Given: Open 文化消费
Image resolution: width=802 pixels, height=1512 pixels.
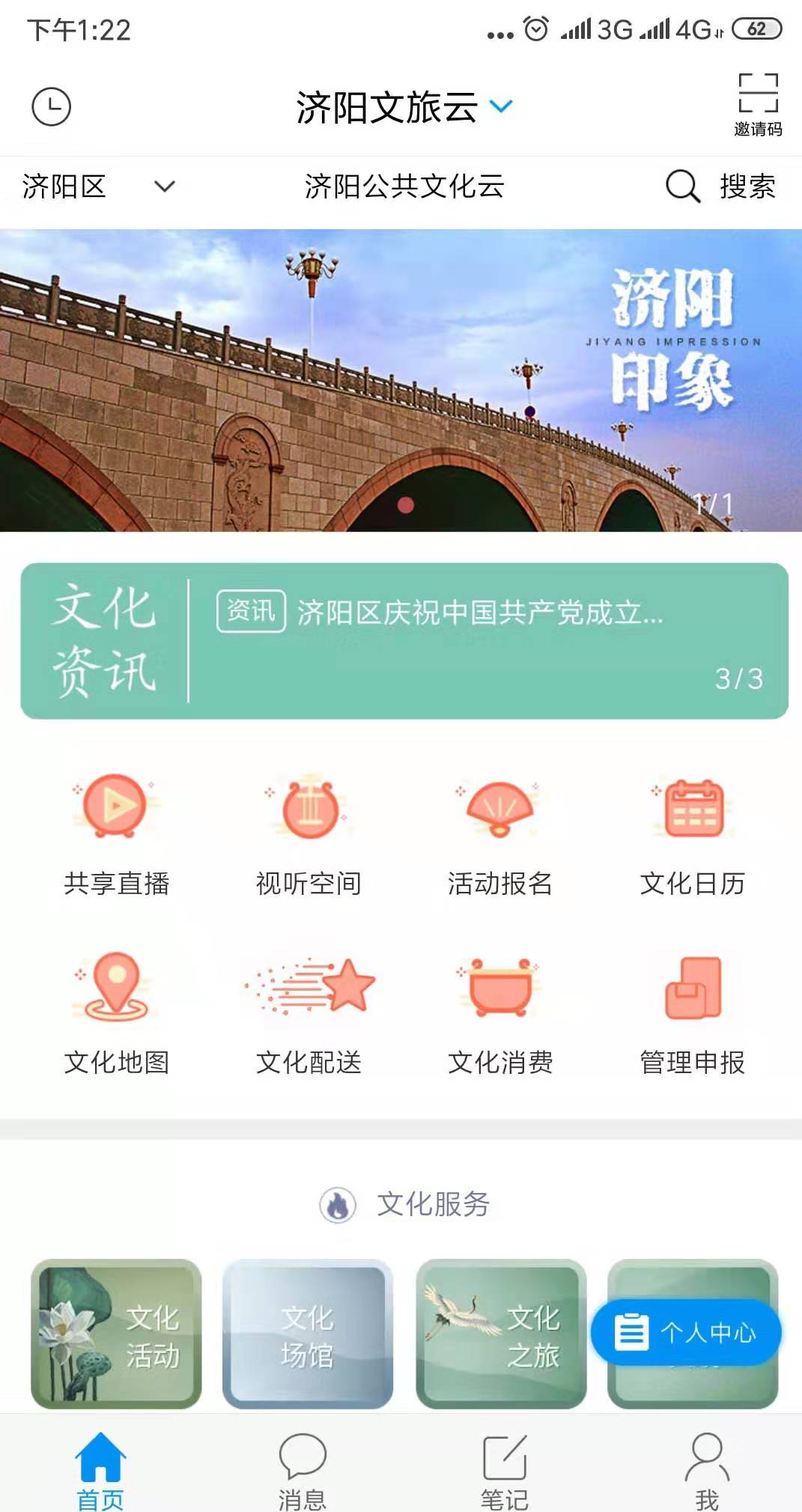Looking at the screenshot, I should (x=500, y=1012).
